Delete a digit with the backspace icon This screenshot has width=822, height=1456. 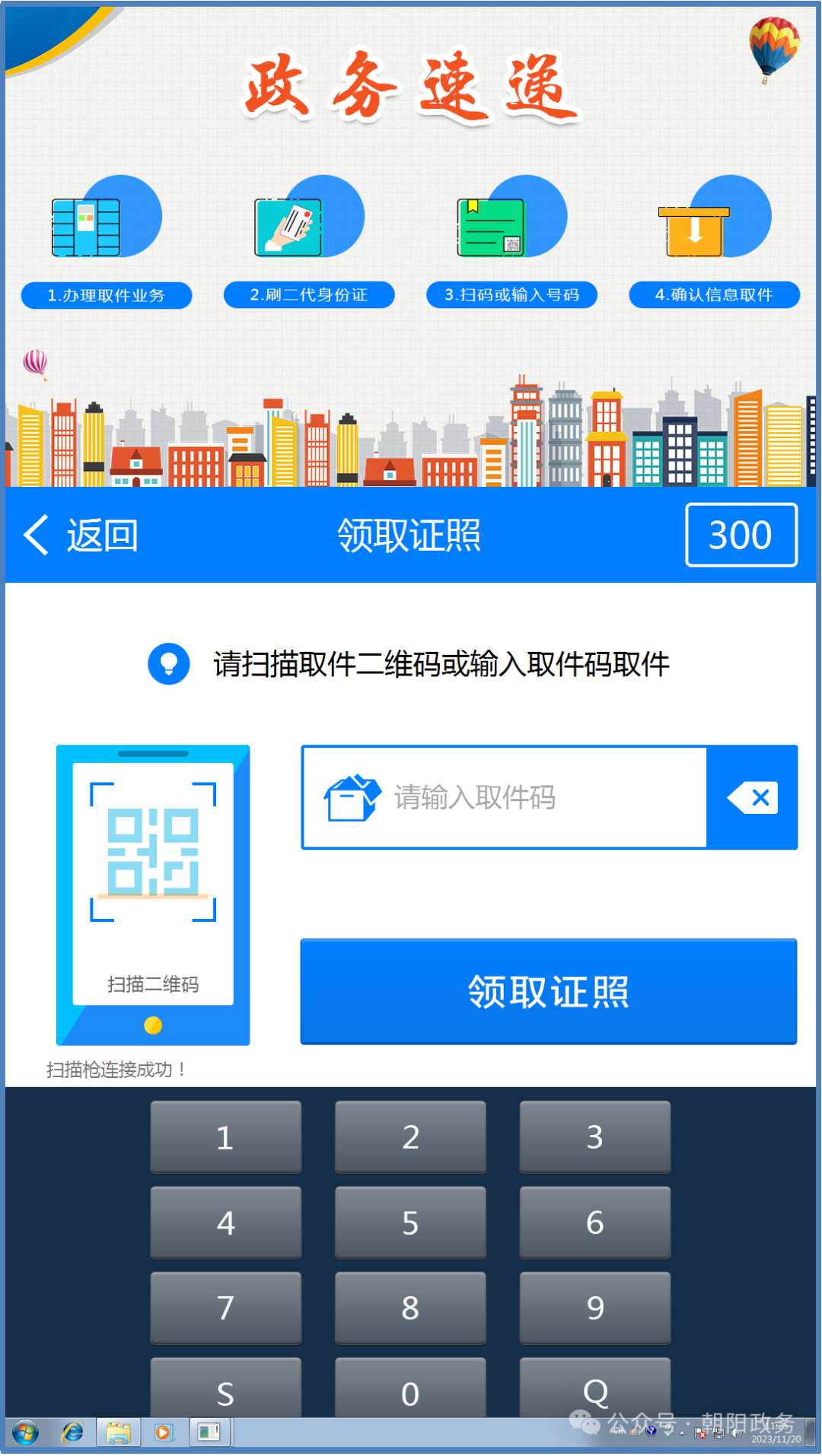tap(752, 798)
